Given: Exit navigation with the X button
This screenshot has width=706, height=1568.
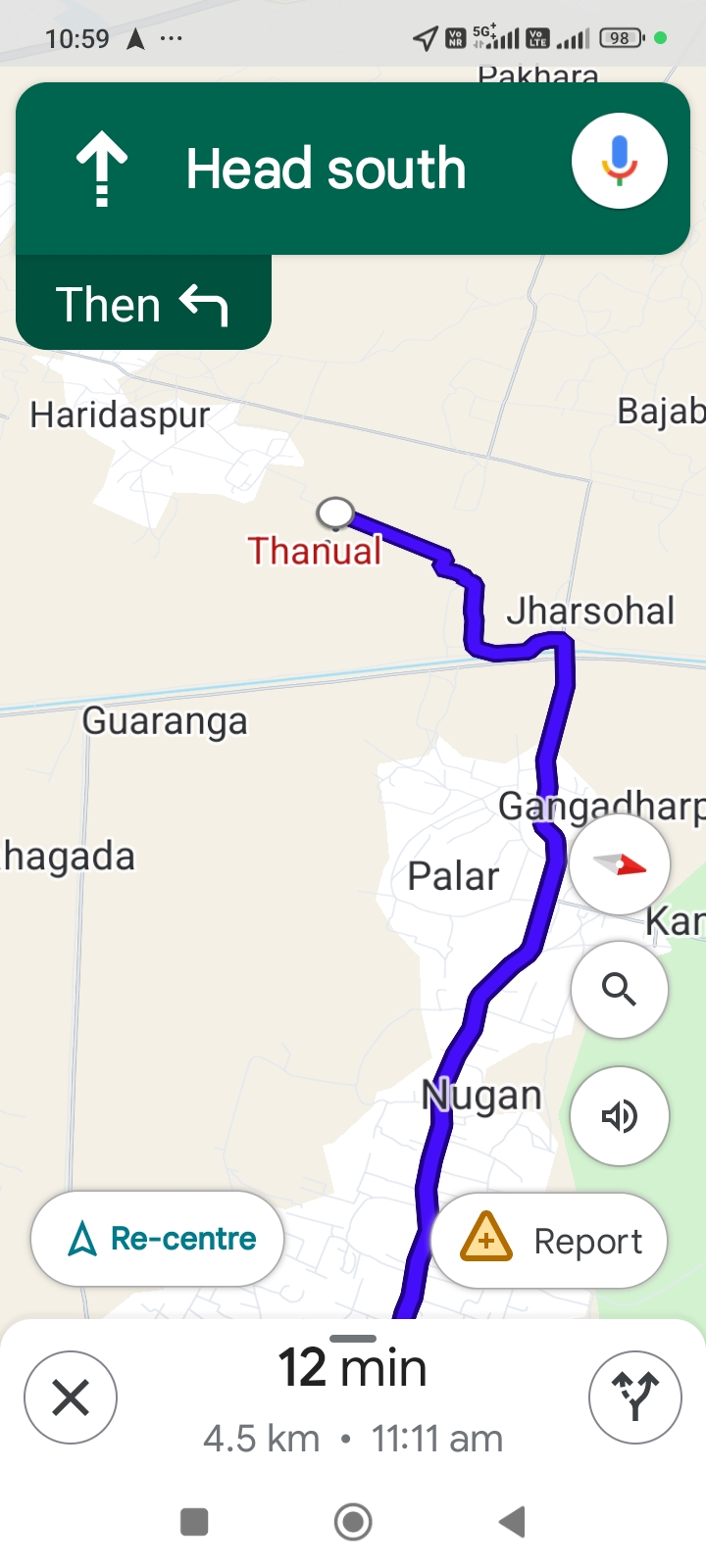Looking at the screenshot, I should pyautogui.click(x=71, y=1397).
